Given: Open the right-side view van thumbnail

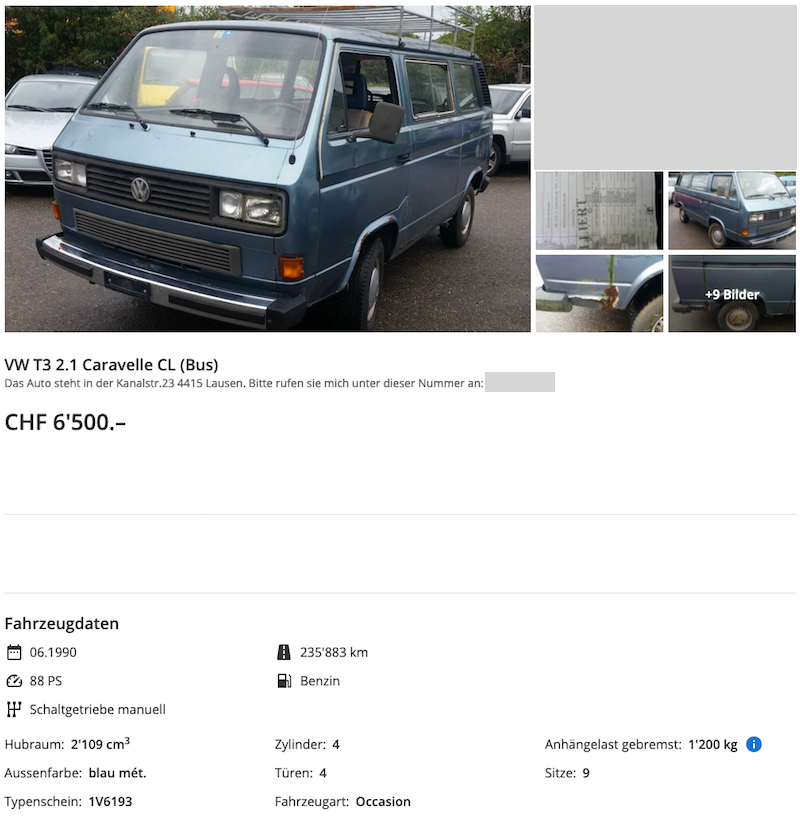Looking at the screenshot, I should pos(732,210).
